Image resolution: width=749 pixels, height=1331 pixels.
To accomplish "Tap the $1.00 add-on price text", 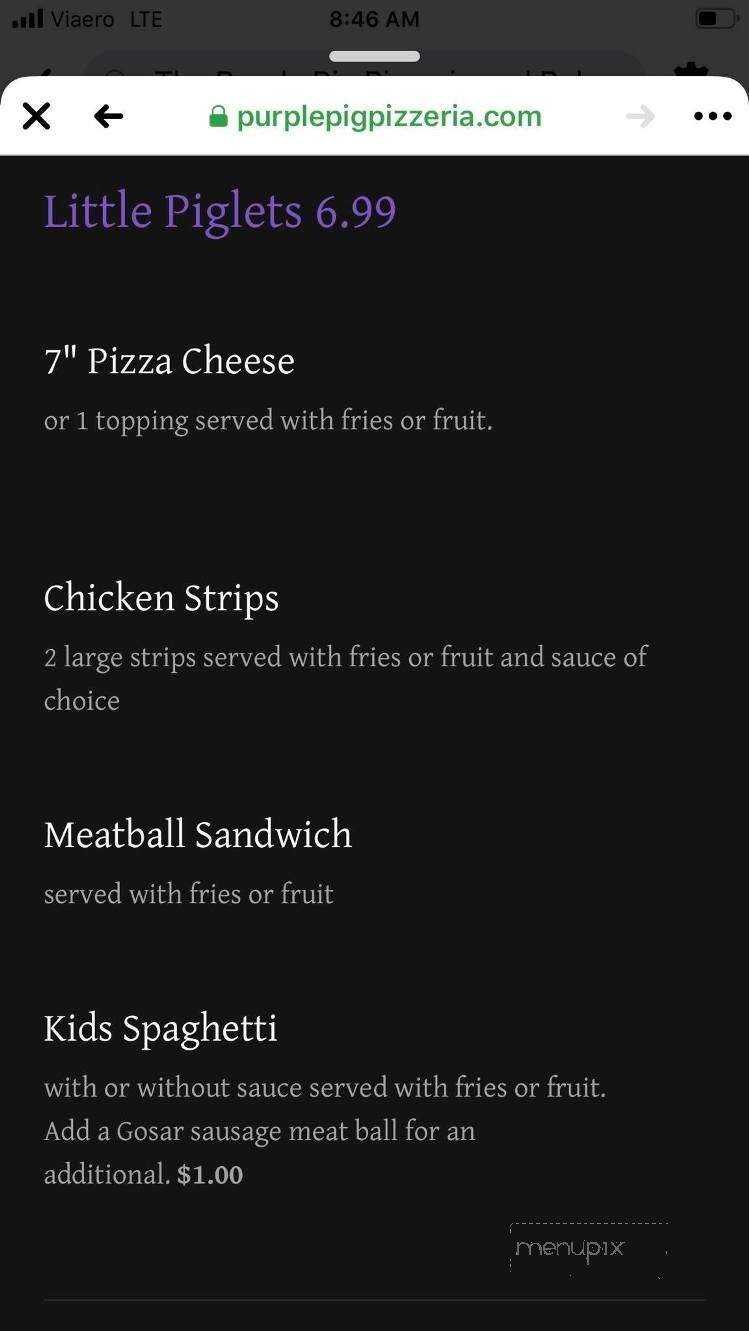I will [210, 1174].
